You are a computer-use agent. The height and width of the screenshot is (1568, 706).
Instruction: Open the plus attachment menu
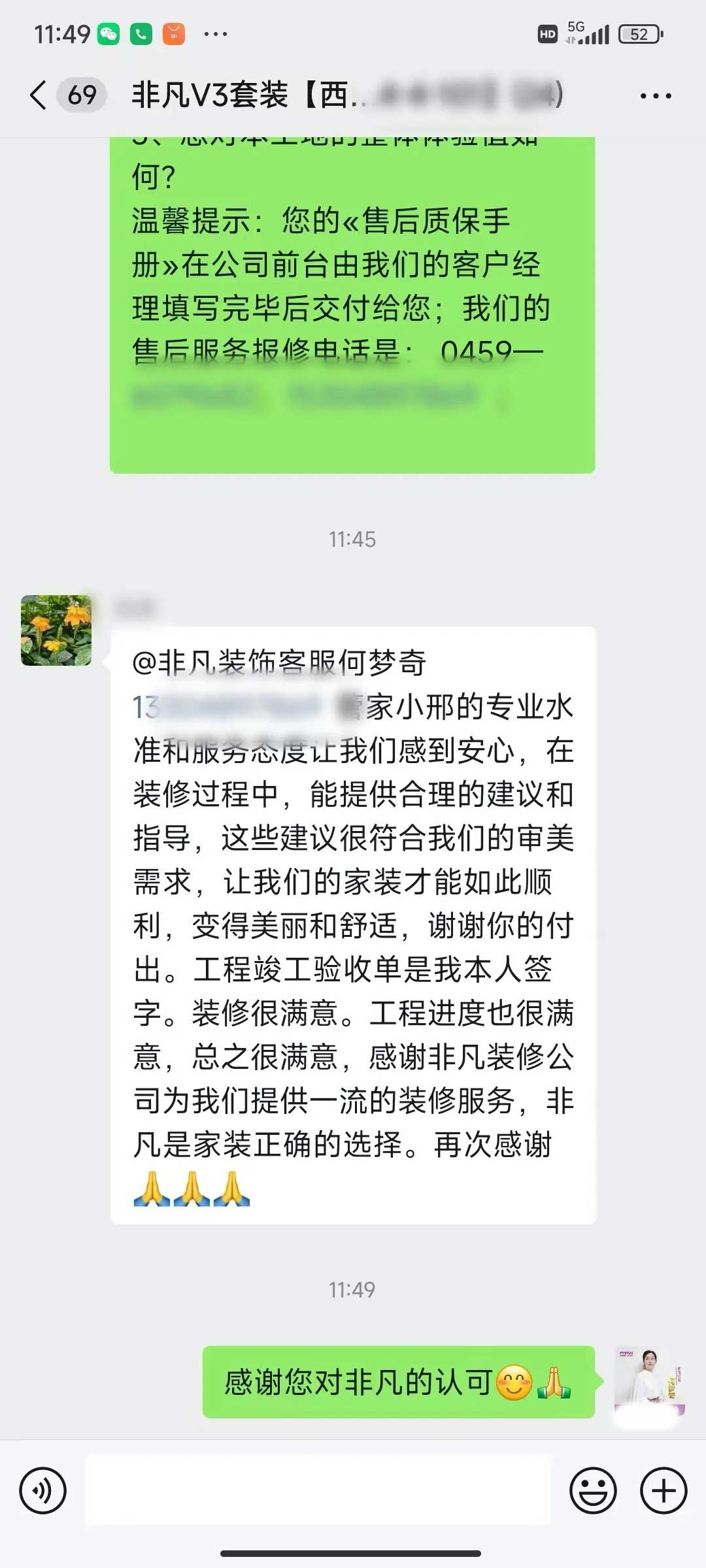pyautogui.click(x=664, y=1491)
